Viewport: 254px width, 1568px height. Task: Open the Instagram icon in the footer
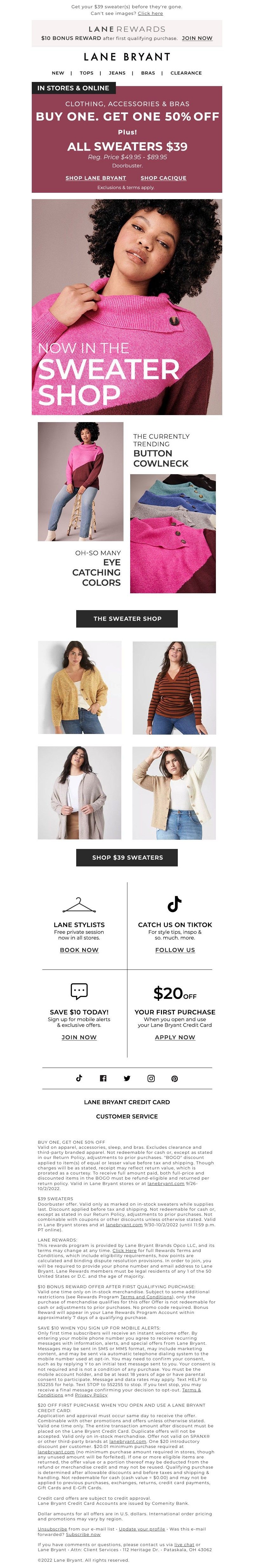(150, 1078)
